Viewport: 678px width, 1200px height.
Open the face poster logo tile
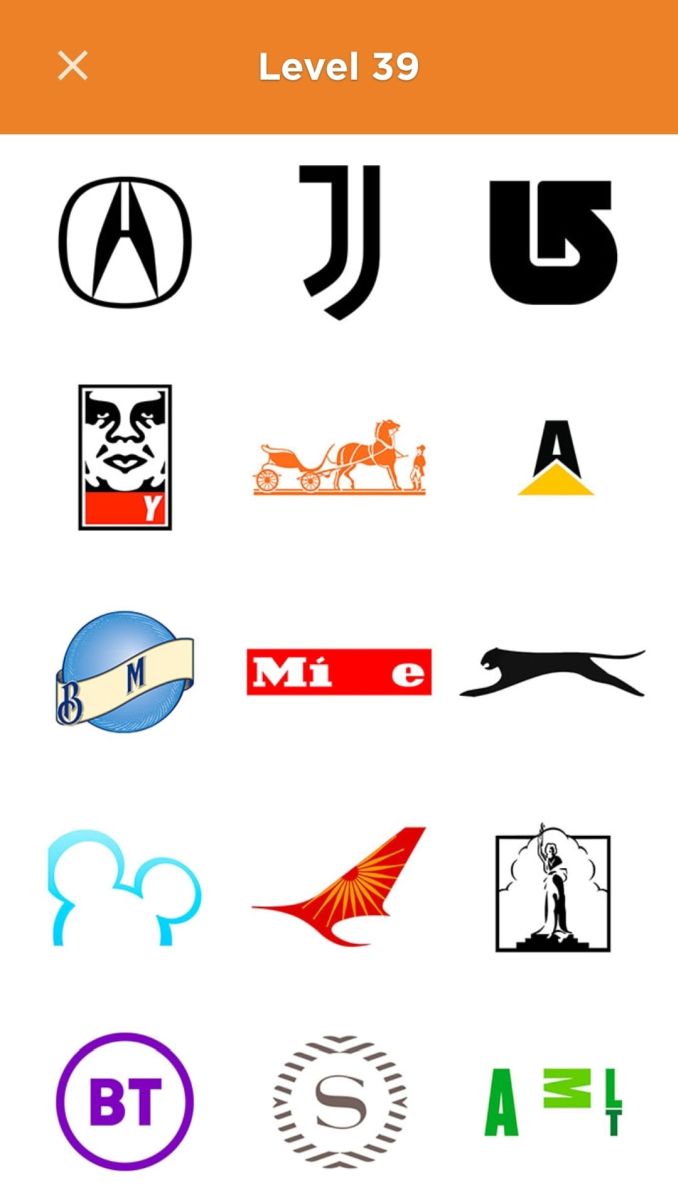click(x=125, y=457)
